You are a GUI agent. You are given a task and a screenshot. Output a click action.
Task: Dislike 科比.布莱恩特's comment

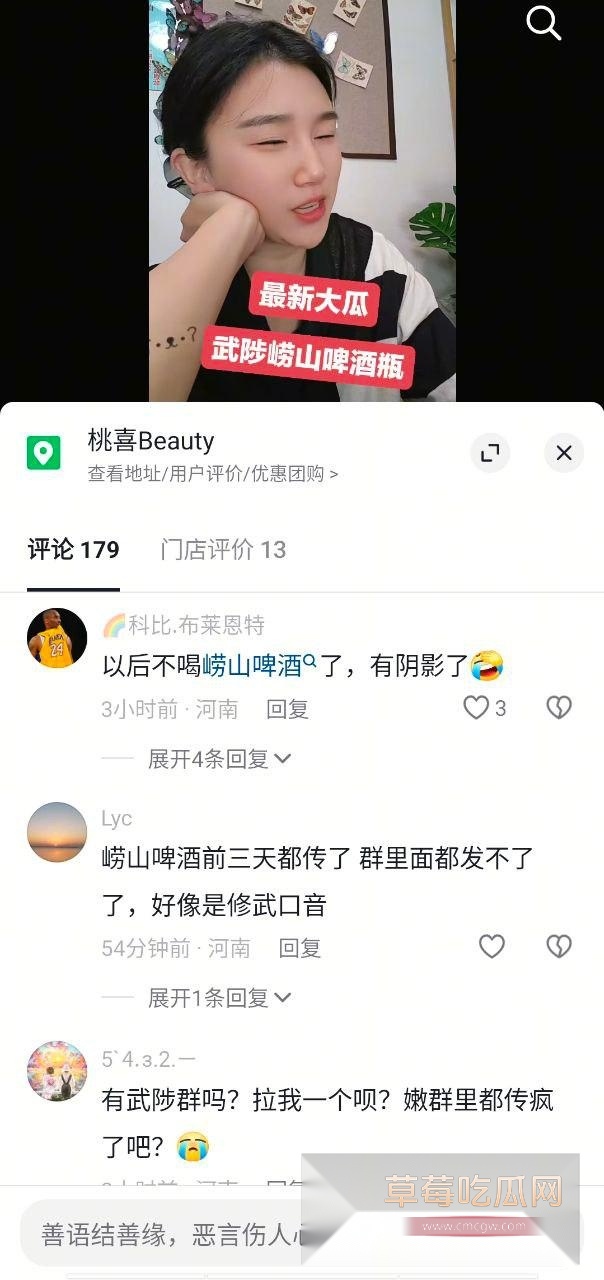coord(558,708)
